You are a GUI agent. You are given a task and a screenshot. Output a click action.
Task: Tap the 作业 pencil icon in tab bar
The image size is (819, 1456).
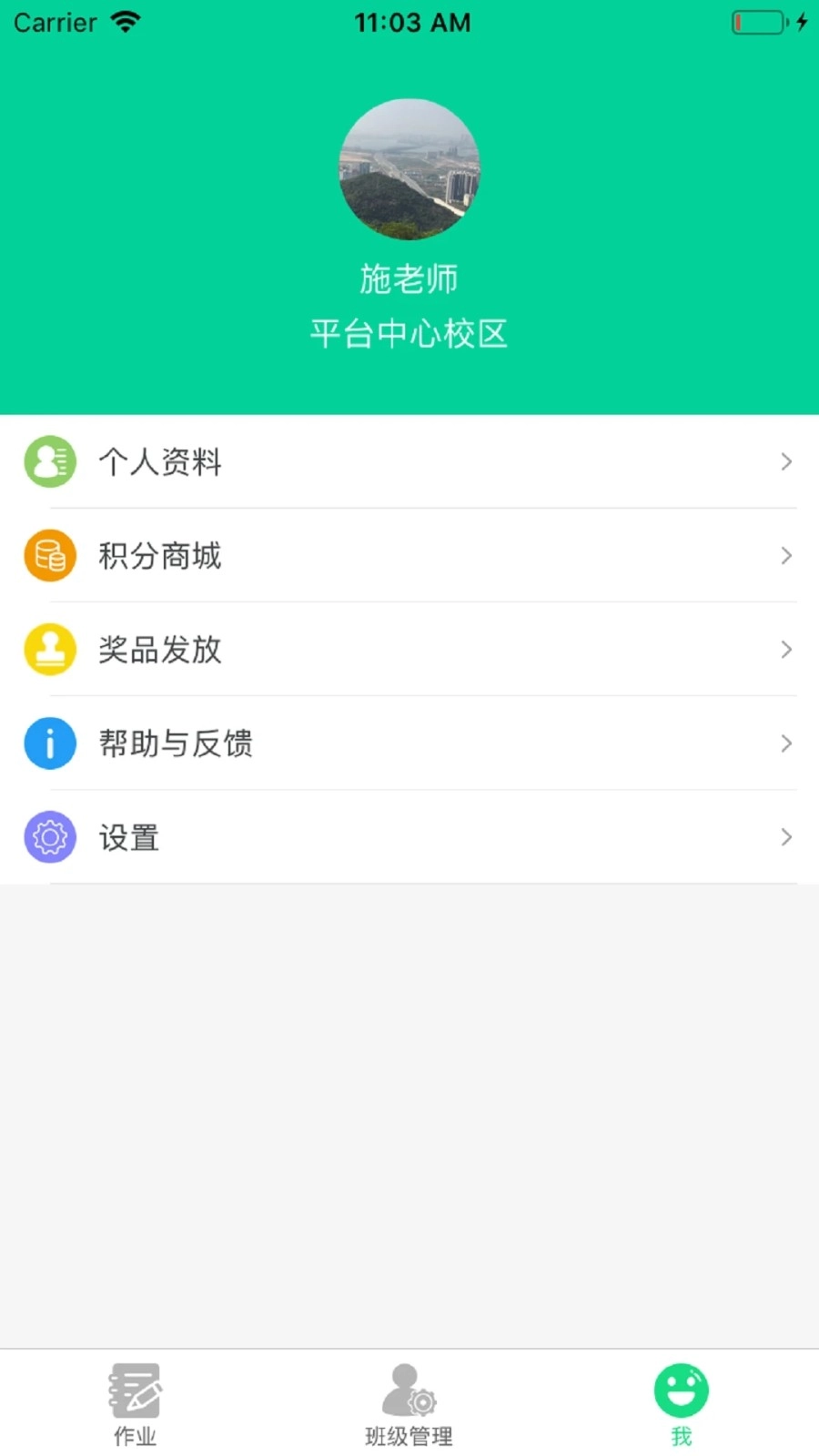[x=135, y=1390]
